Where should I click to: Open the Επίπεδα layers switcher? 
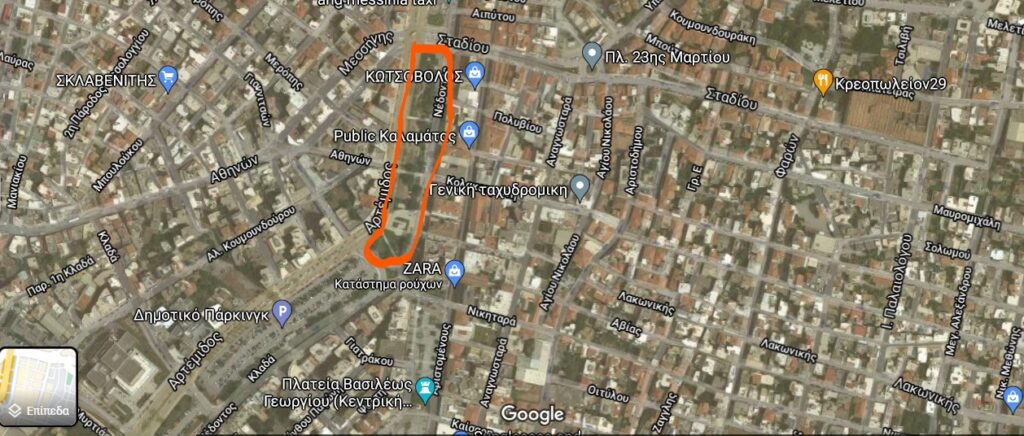click(38, 385)
